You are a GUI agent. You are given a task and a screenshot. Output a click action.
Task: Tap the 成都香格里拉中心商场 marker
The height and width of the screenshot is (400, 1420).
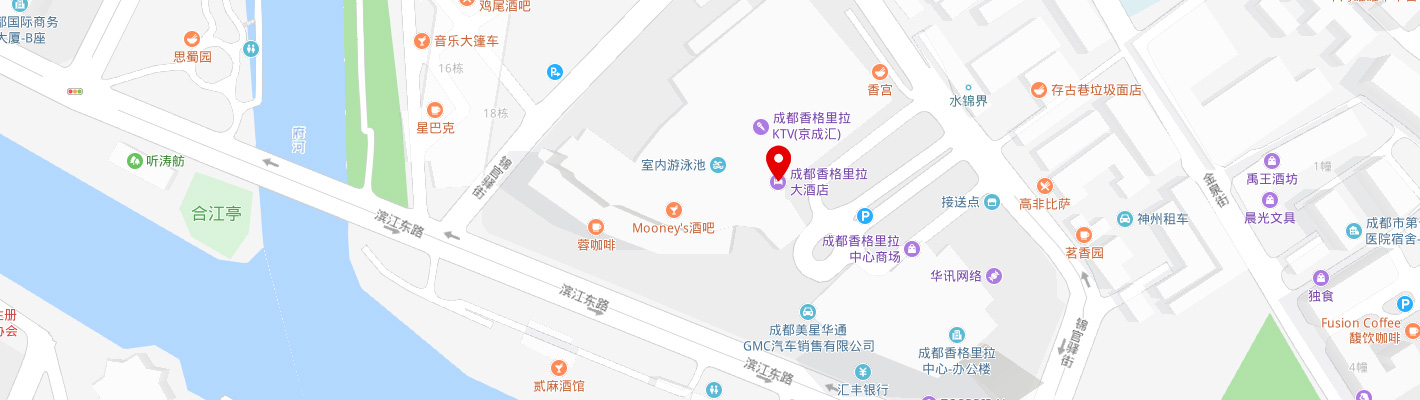pos(912,248)
